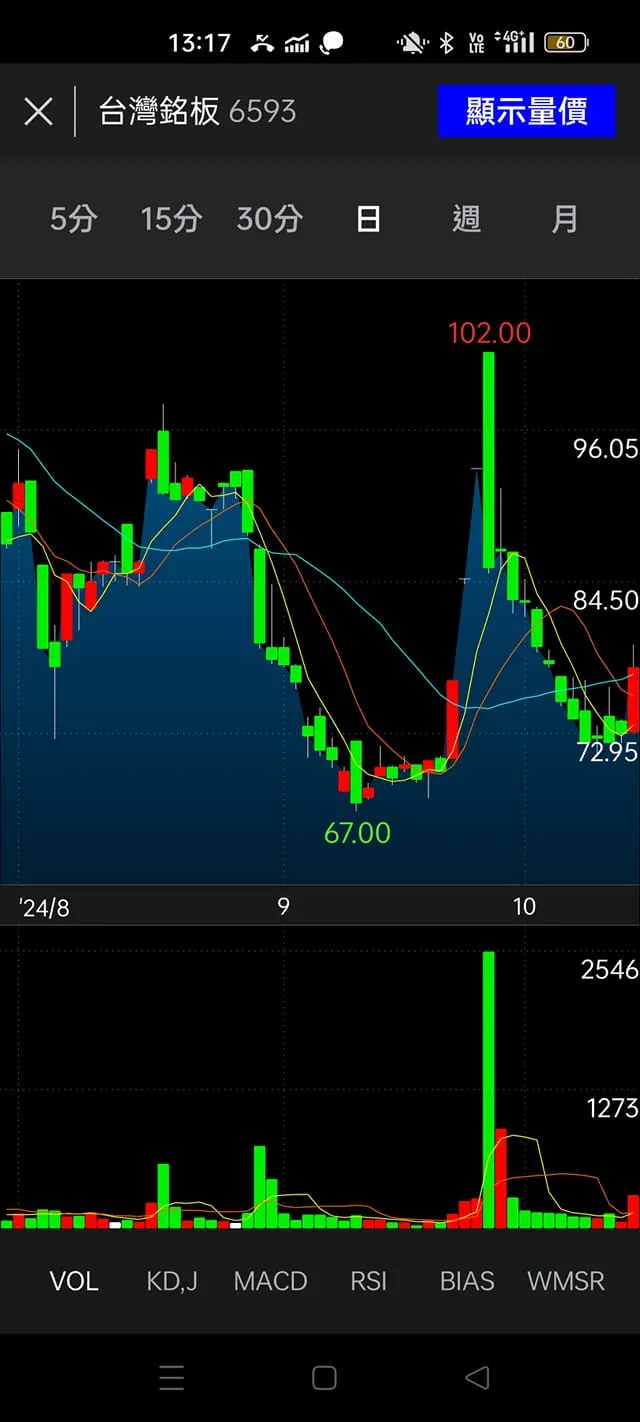The width and height of the screenshot is (640, 1422).
Task: Return to the home screen
Action: pos(324,1378)
